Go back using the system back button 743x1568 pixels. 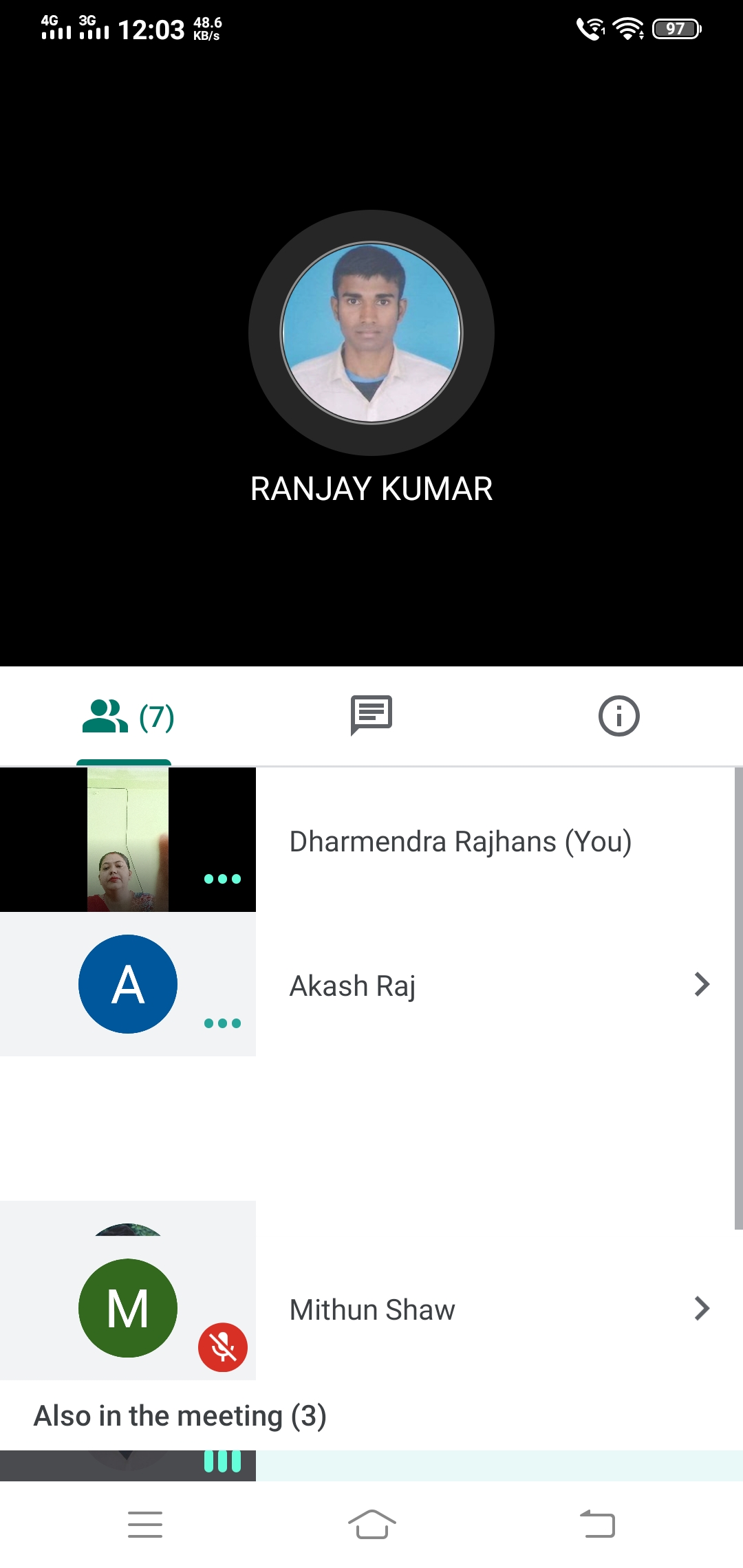[x=597, y=1524]
